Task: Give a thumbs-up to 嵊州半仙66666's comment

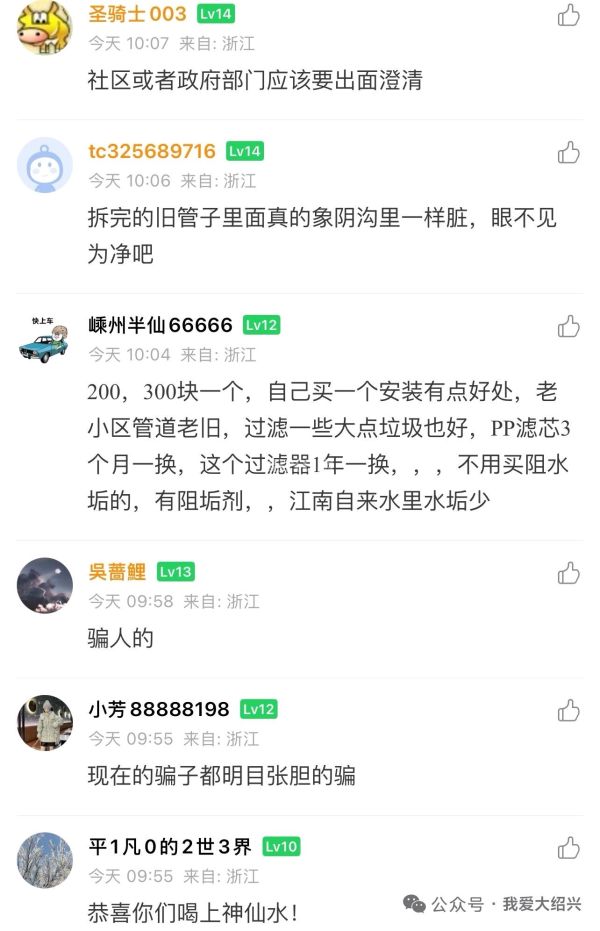Action: [x=569, y=326]
